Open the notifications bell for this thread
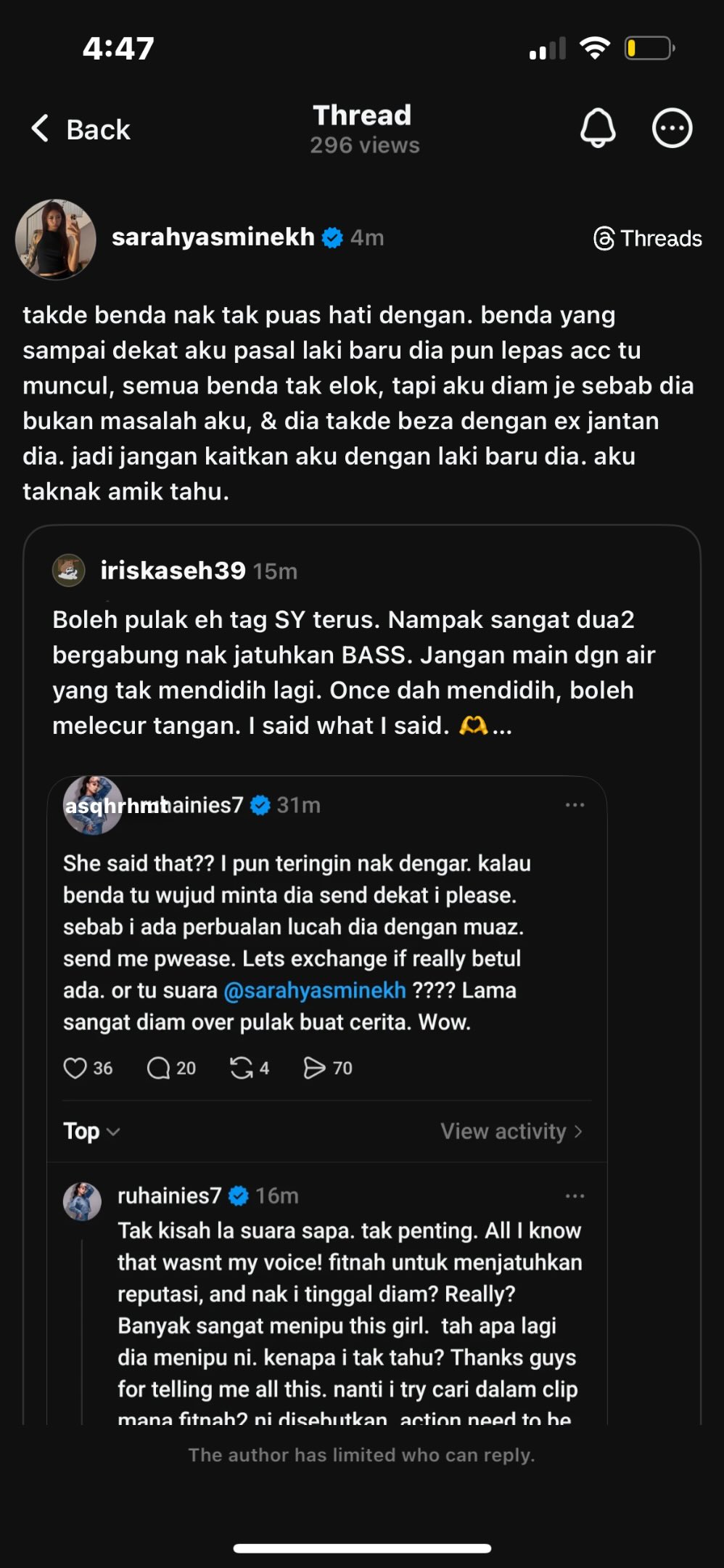The width and height of the screenshot is (724, 1568). click(x=598, y=129)
